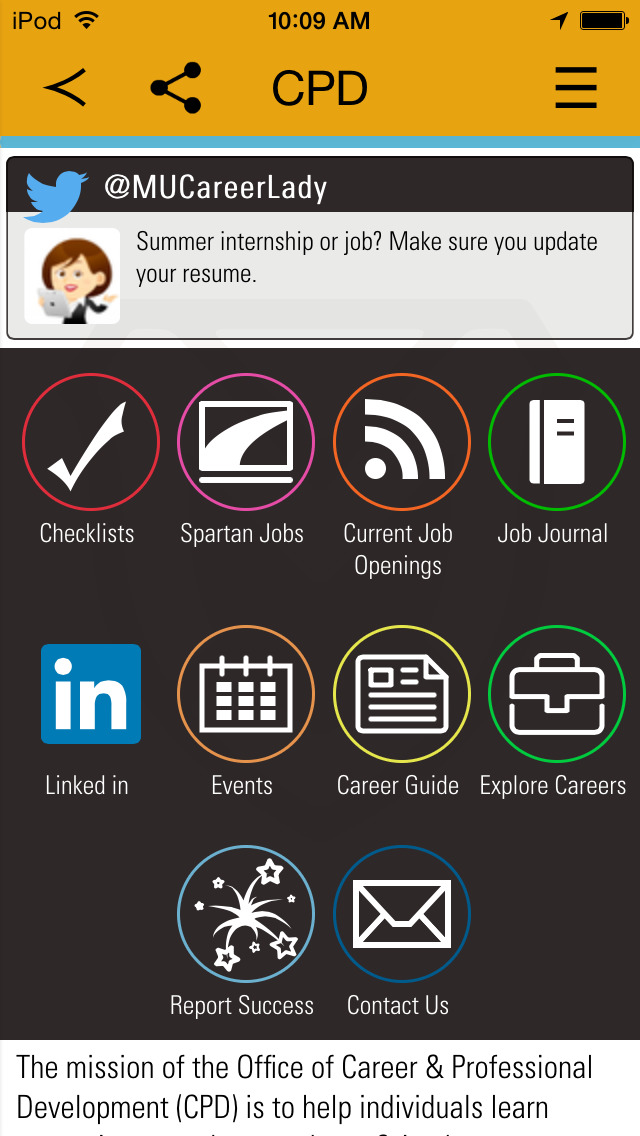Screen dimensions: 640x1136
Task: Go back with the arrow icon
Action: pos(65,88)
